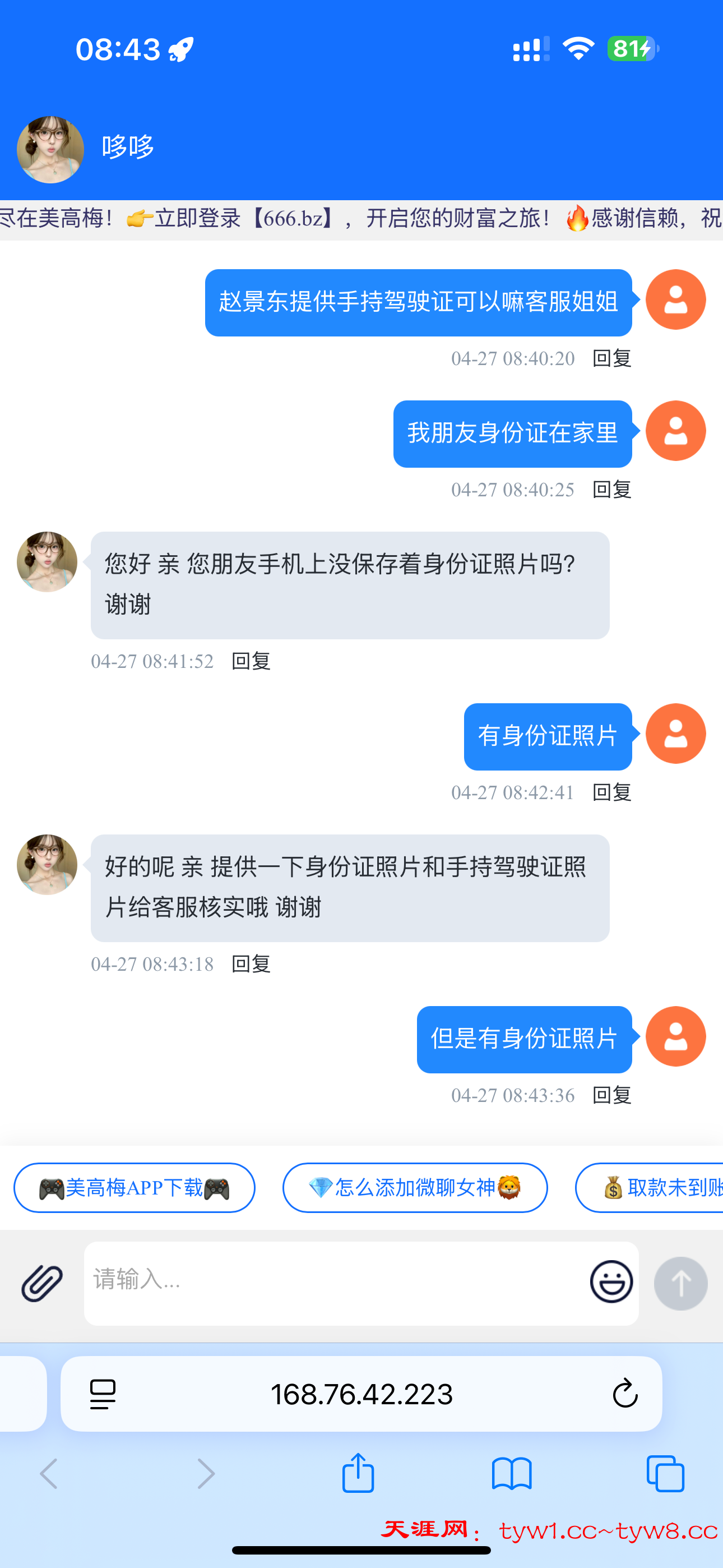Reply to message 我朋友身份证在家里
723x1568 pixels.
[x=611, y=490]
